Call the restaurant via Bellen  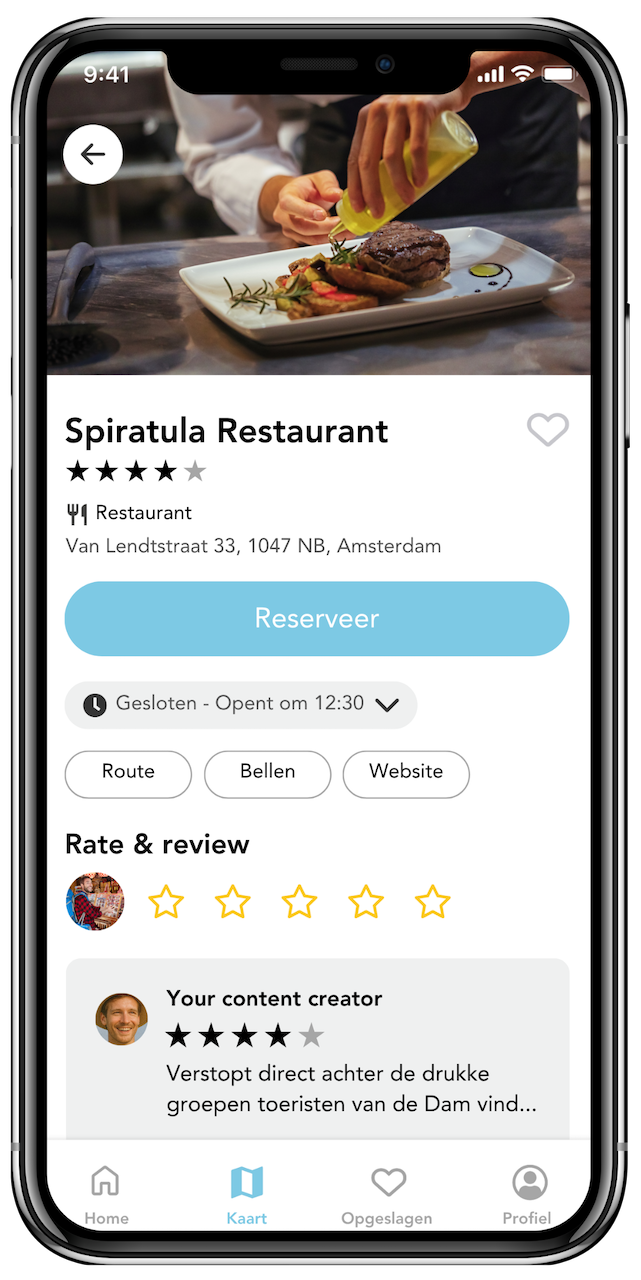pos(267,773)
